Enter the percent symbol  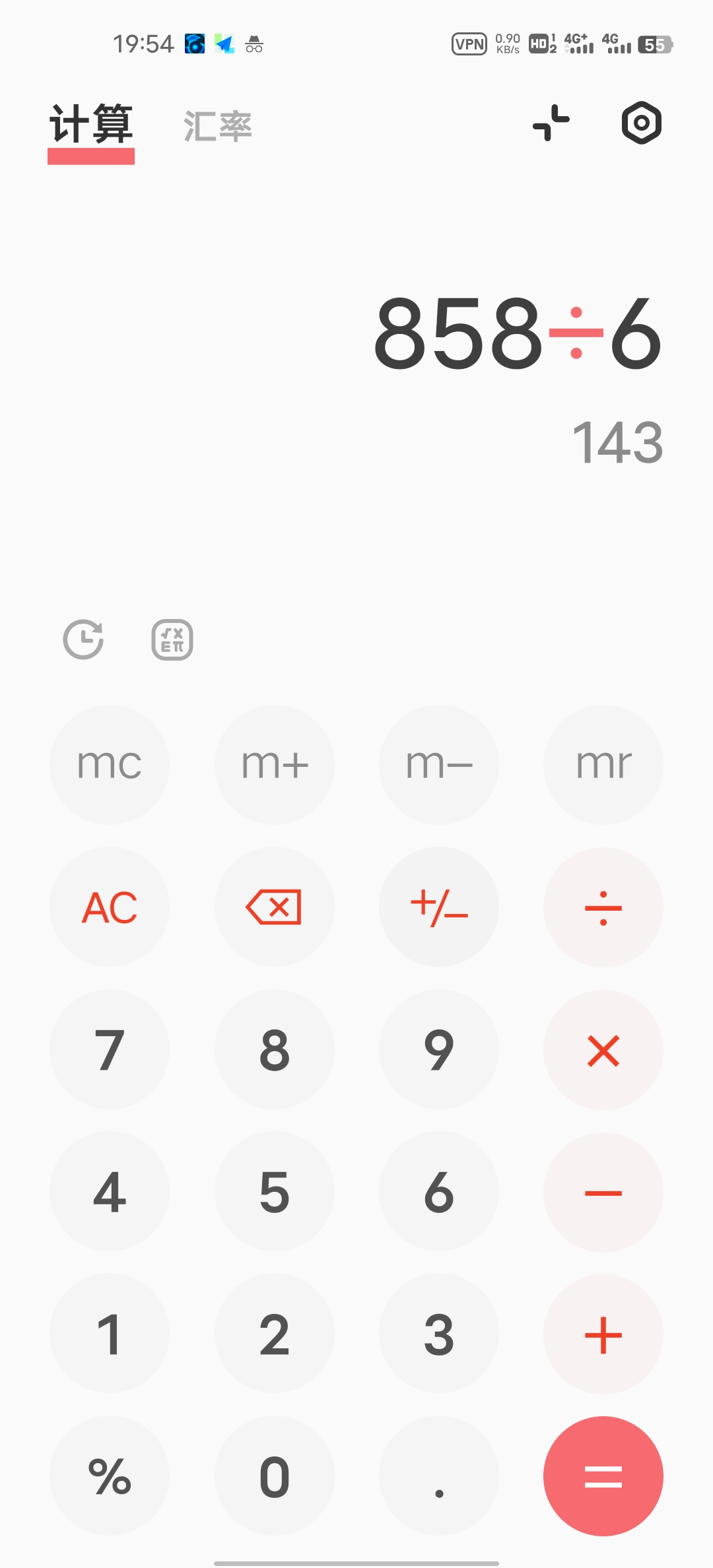point(110,1476)
